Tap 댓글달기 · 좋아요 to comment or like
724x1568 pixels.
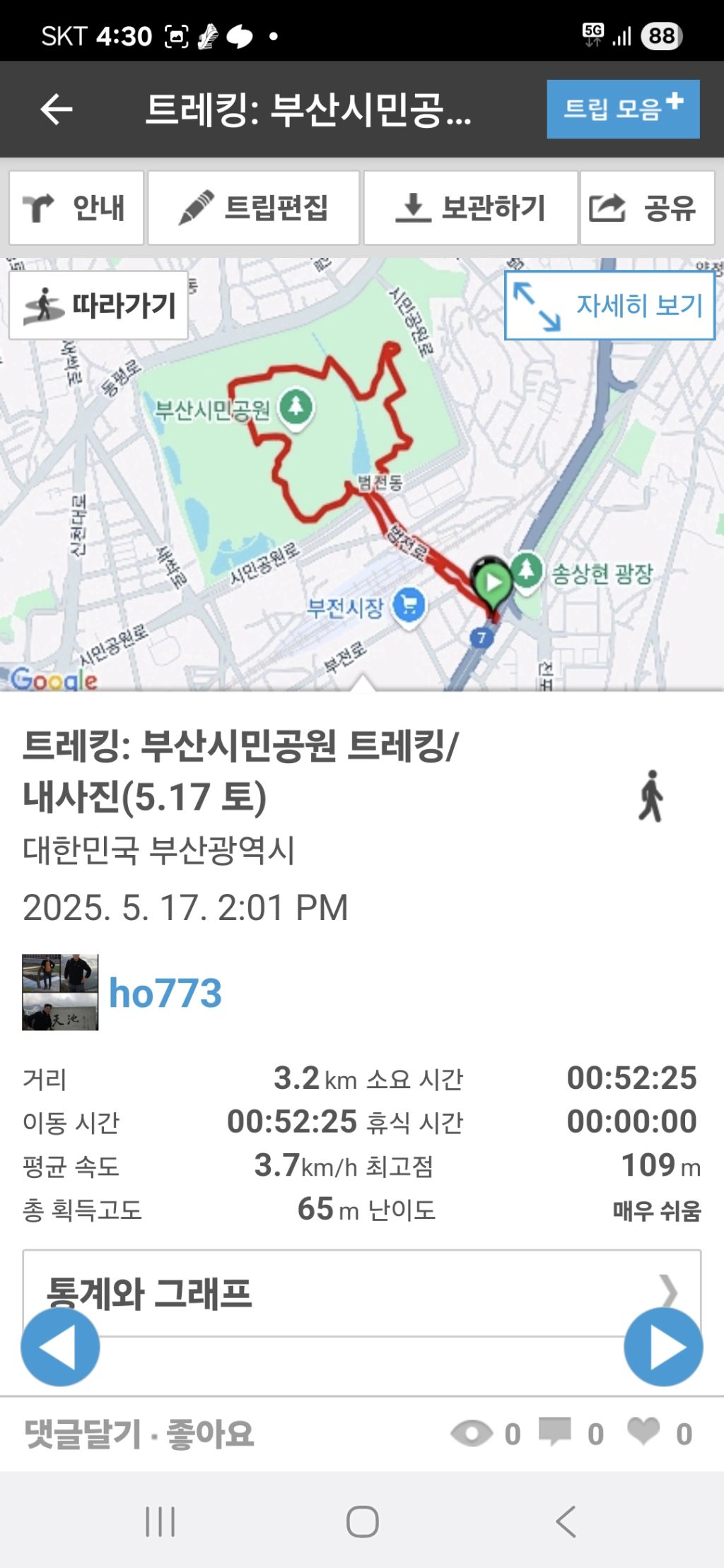(139, 1434)
